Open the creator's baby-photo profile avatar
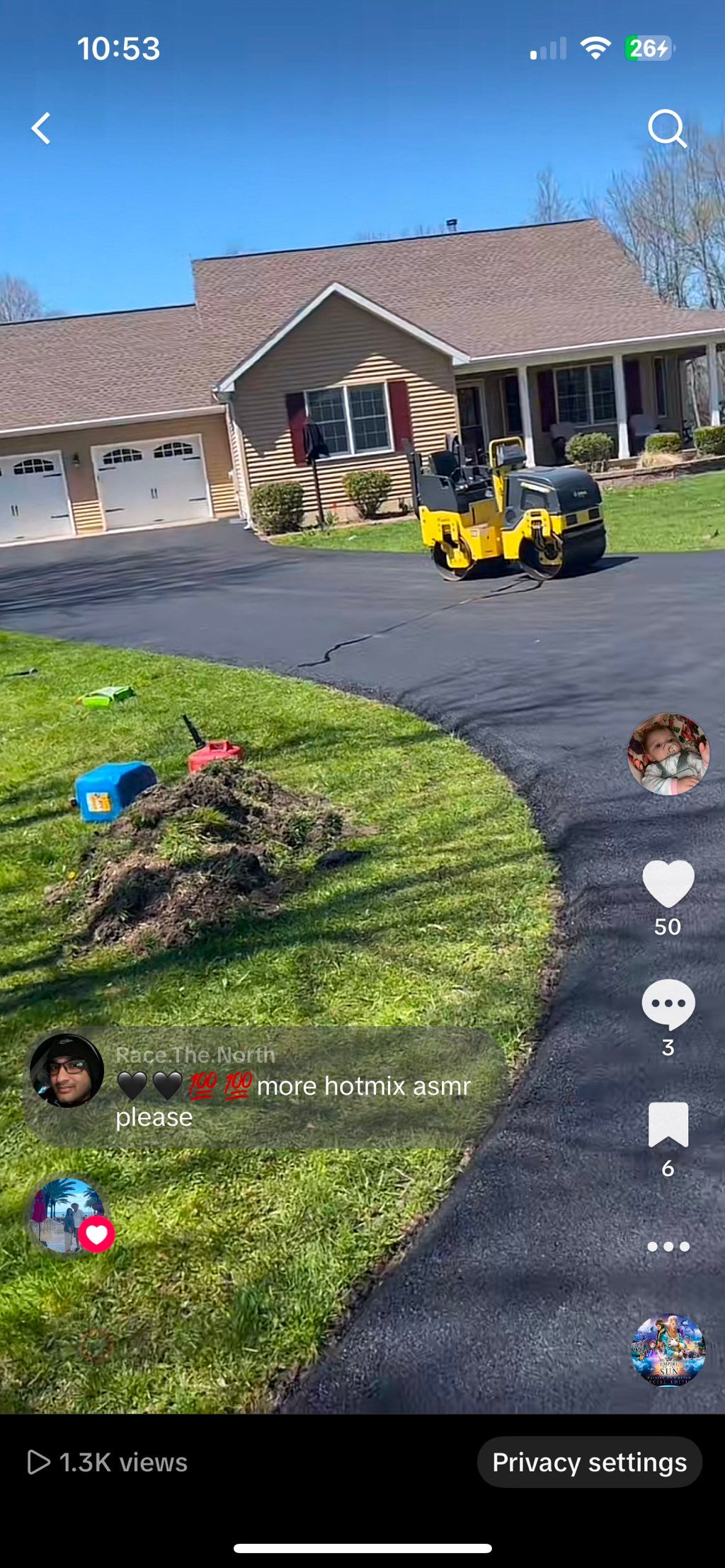Viewport: 725px width, 1568px height. click(668, 754)
